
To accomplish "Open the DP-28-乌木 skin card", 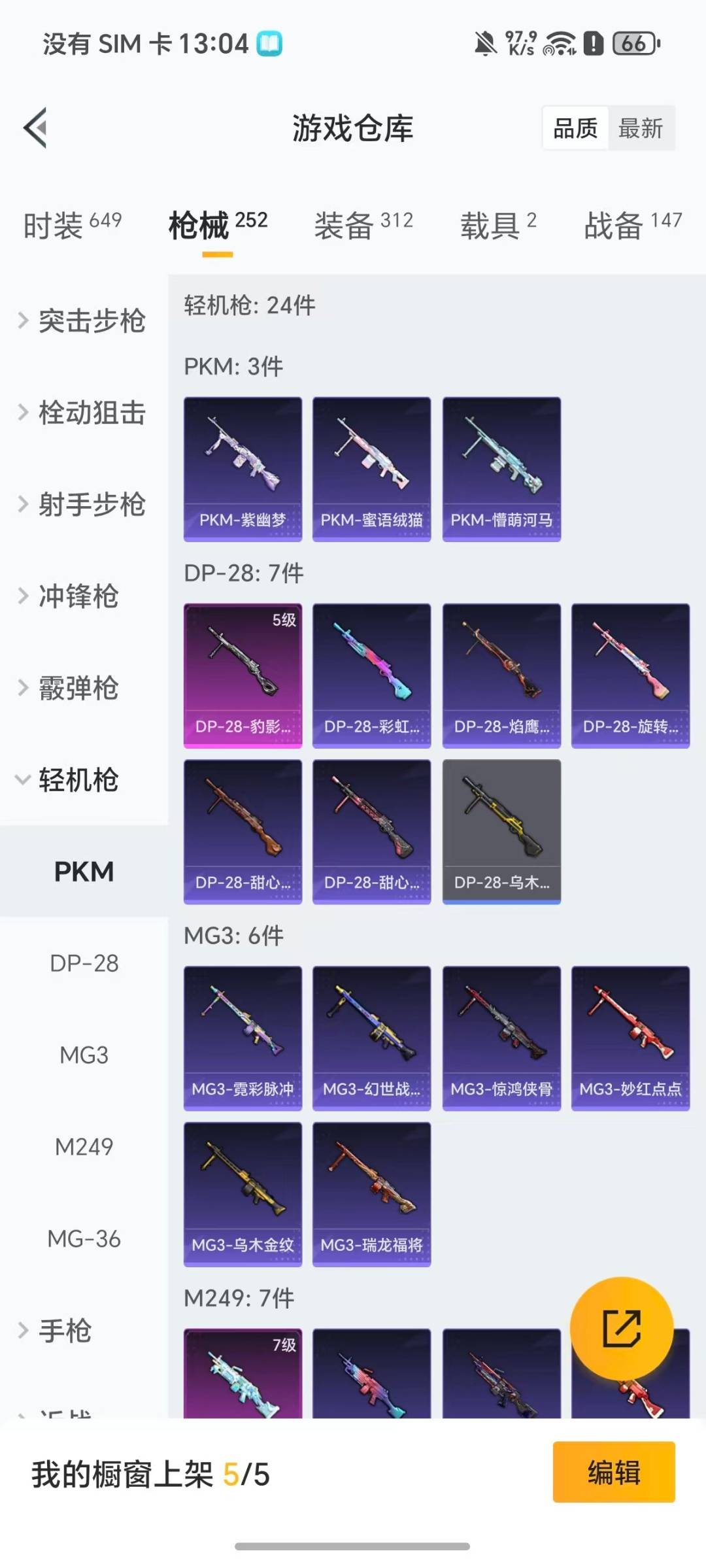I will (x=501, y=830).
